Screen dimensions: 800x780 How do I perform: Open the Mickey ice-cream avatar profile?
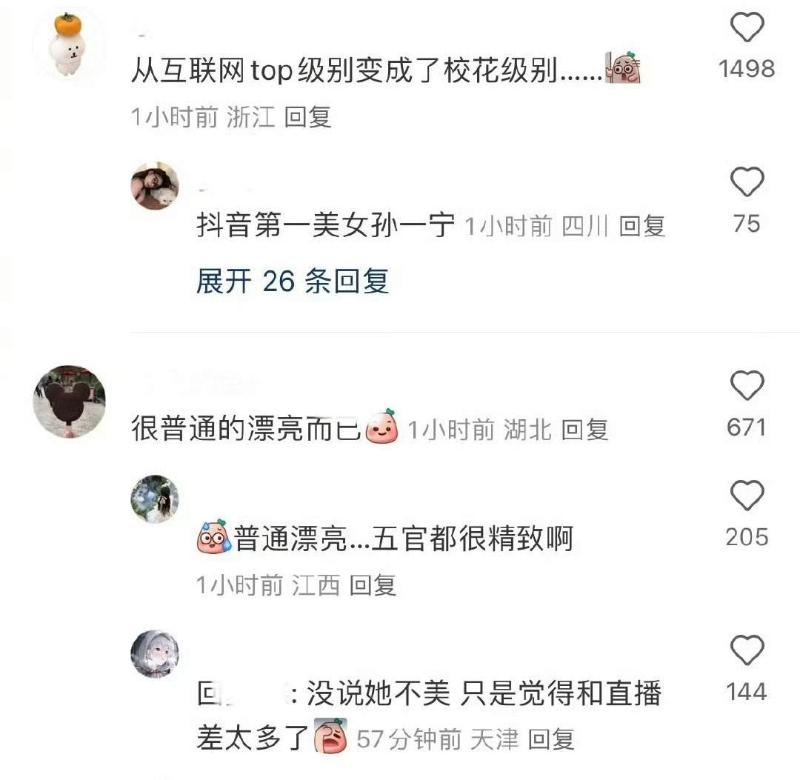[x=69, y=401]
